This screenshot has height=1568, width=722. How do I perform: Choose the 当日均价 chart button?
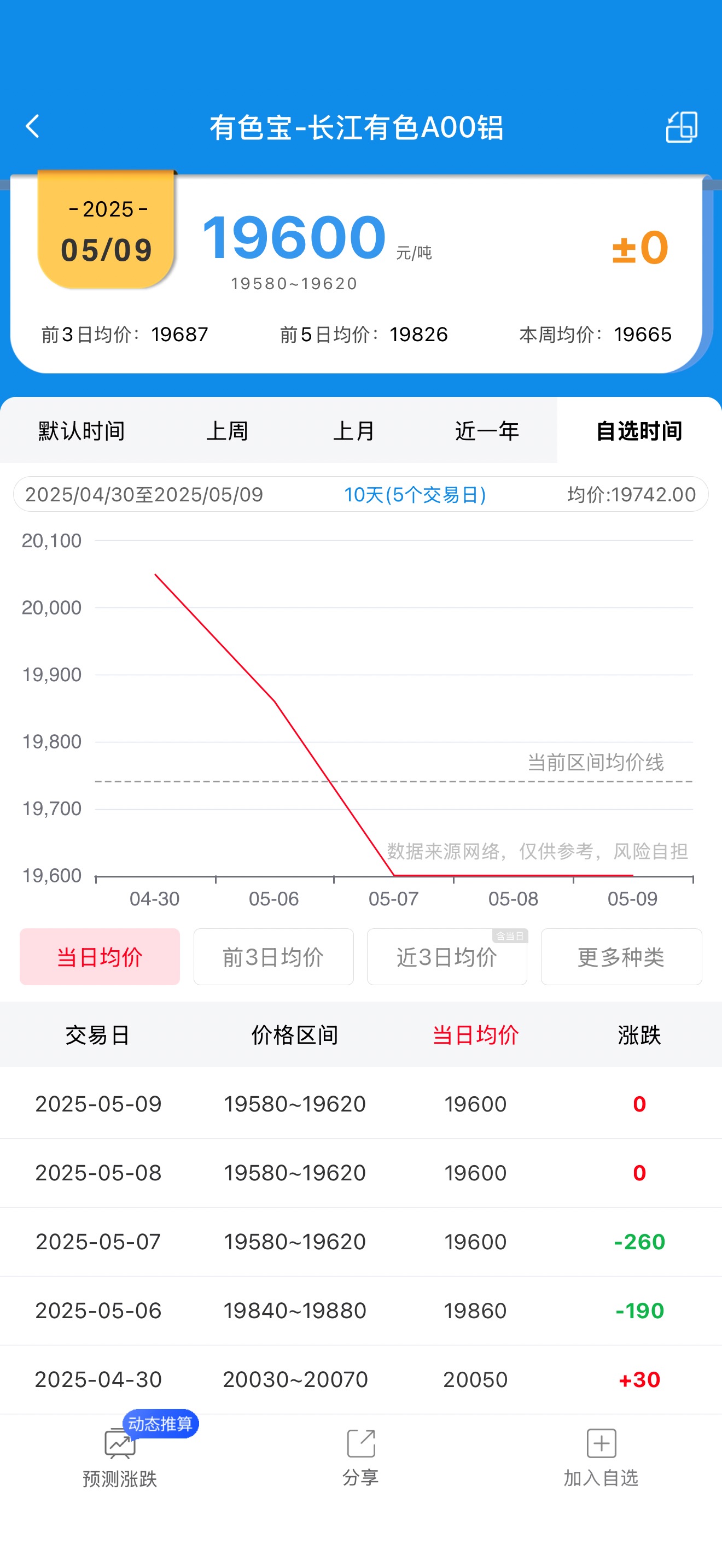pos(100,957)
